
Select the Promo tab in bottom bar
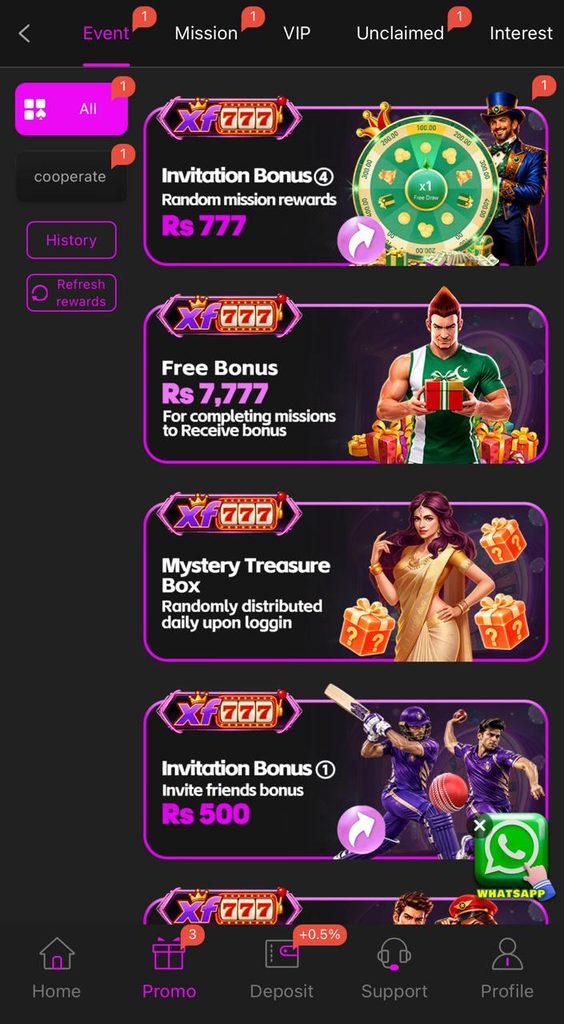(169, 968)
